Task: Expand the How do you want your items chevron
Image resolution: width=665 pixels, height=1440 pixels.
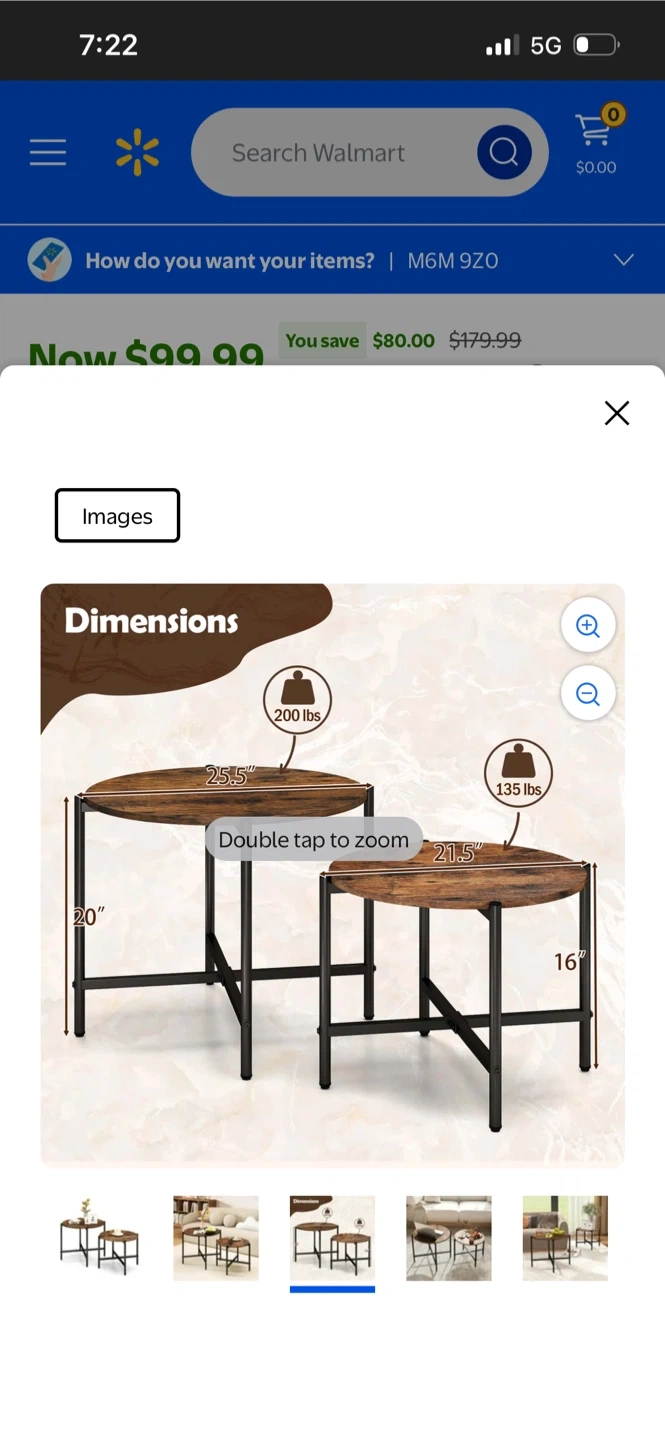Action: (x=623, y=260)
